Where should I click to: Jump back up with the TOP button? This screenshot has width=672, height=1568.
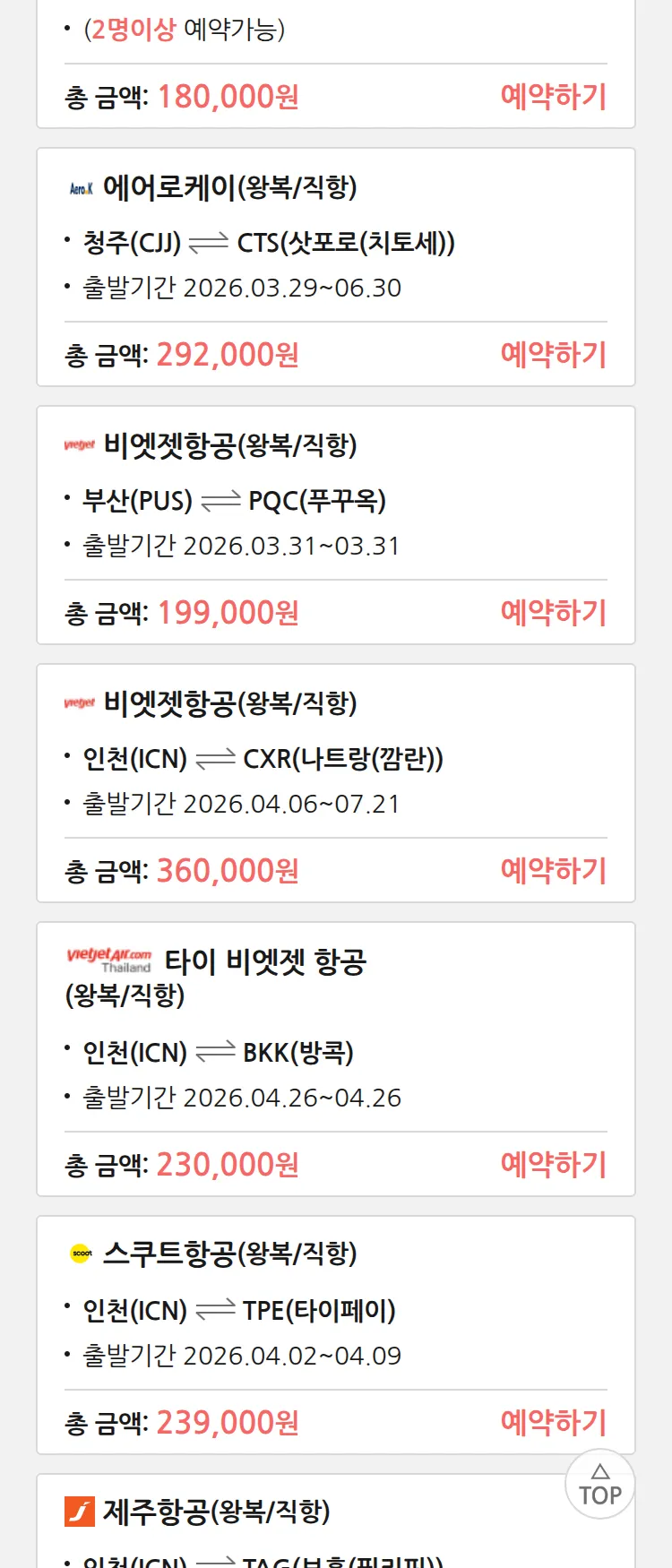pyautogui.click(x=599, y=1484)
